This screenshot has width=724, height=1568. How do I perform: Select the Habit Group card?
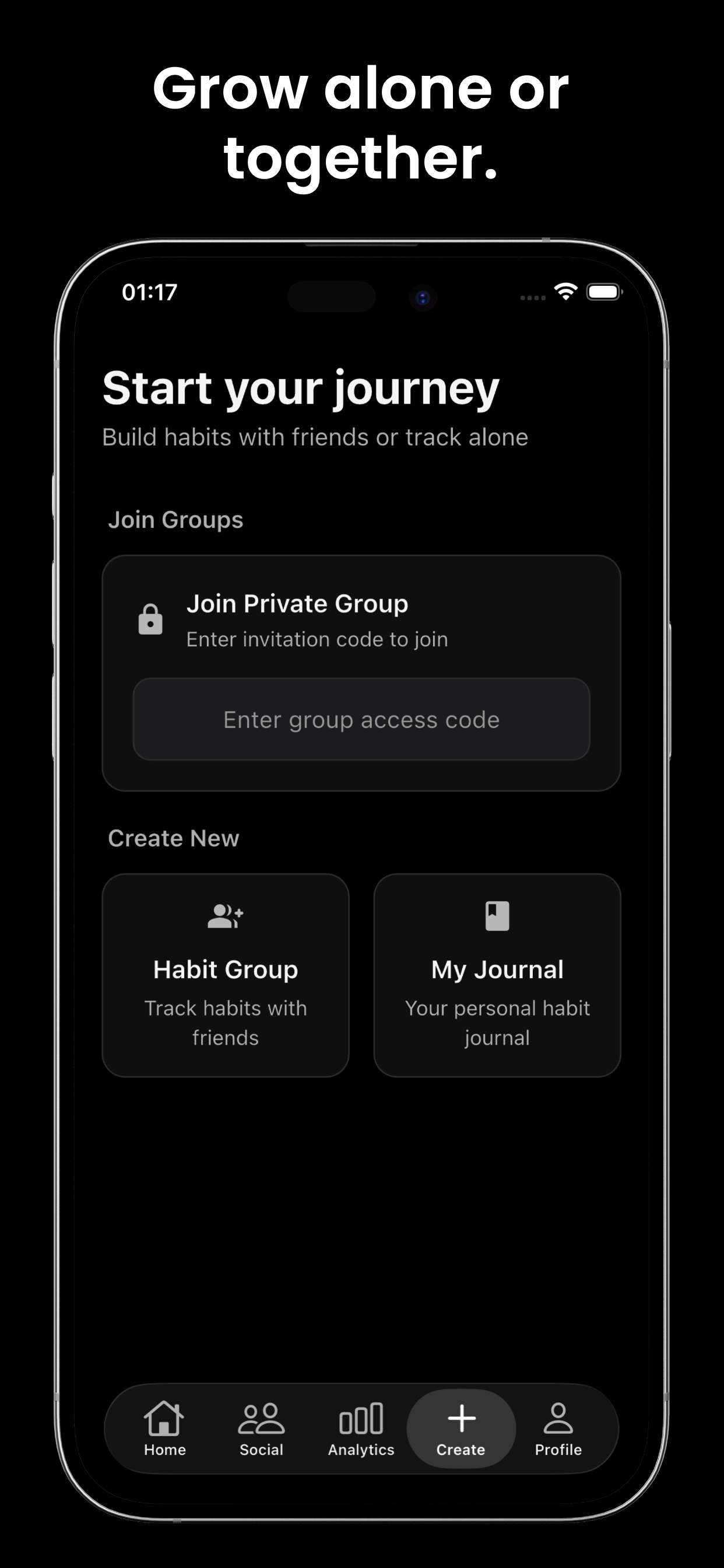[226, 974]
